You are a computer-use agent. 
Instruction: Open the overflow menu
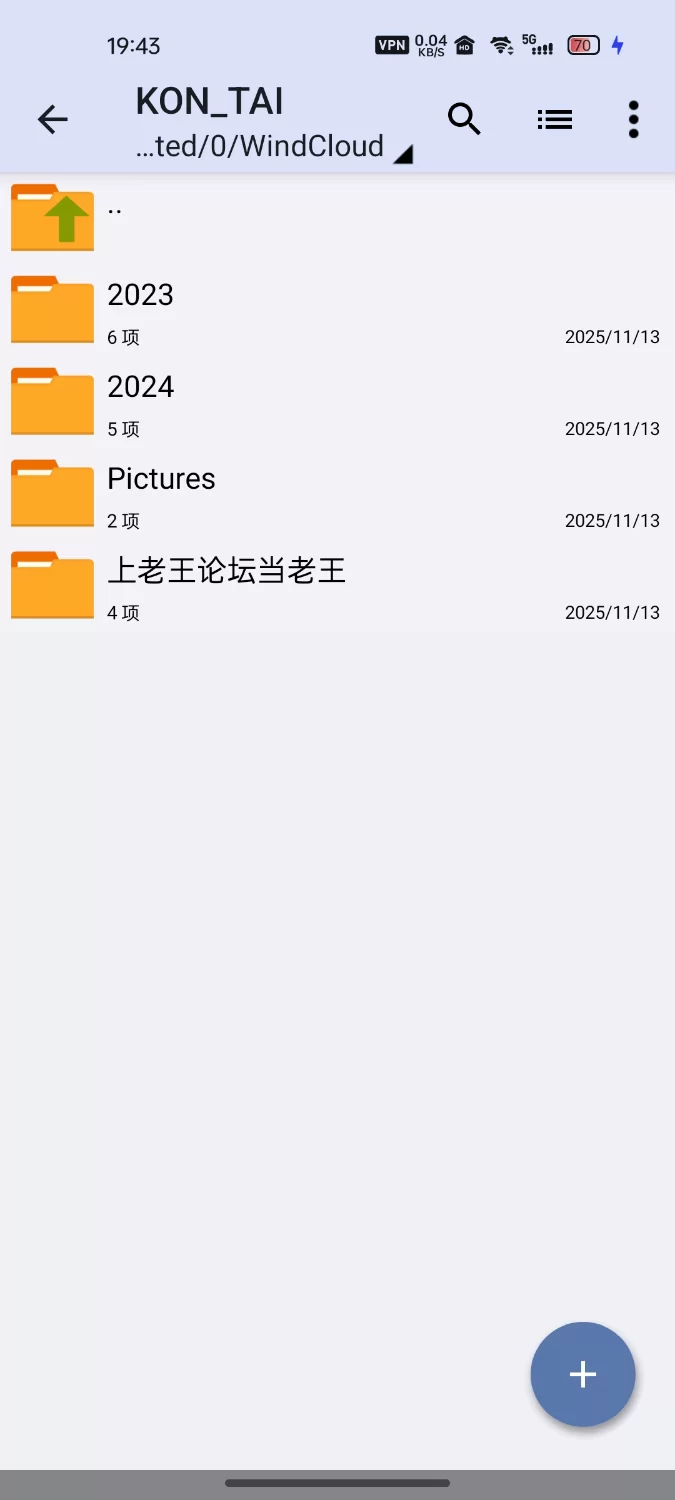coord(633,120)
